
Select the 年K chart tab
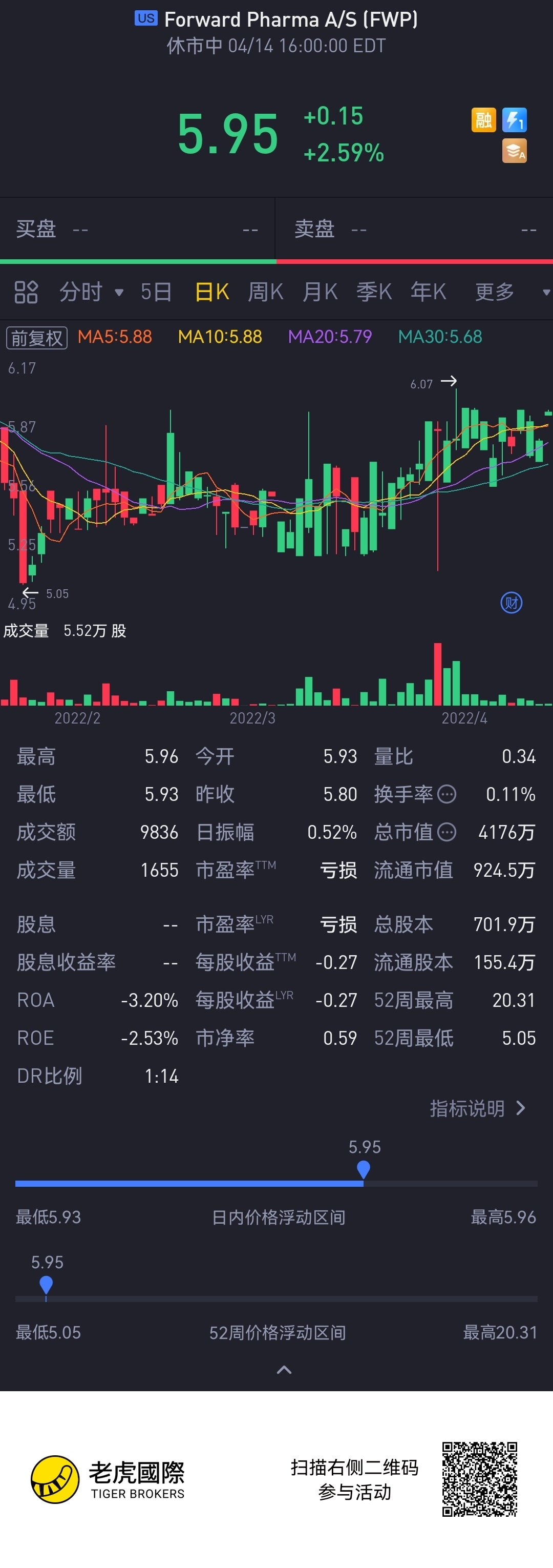pyautogui.click(x=428, y=292)
